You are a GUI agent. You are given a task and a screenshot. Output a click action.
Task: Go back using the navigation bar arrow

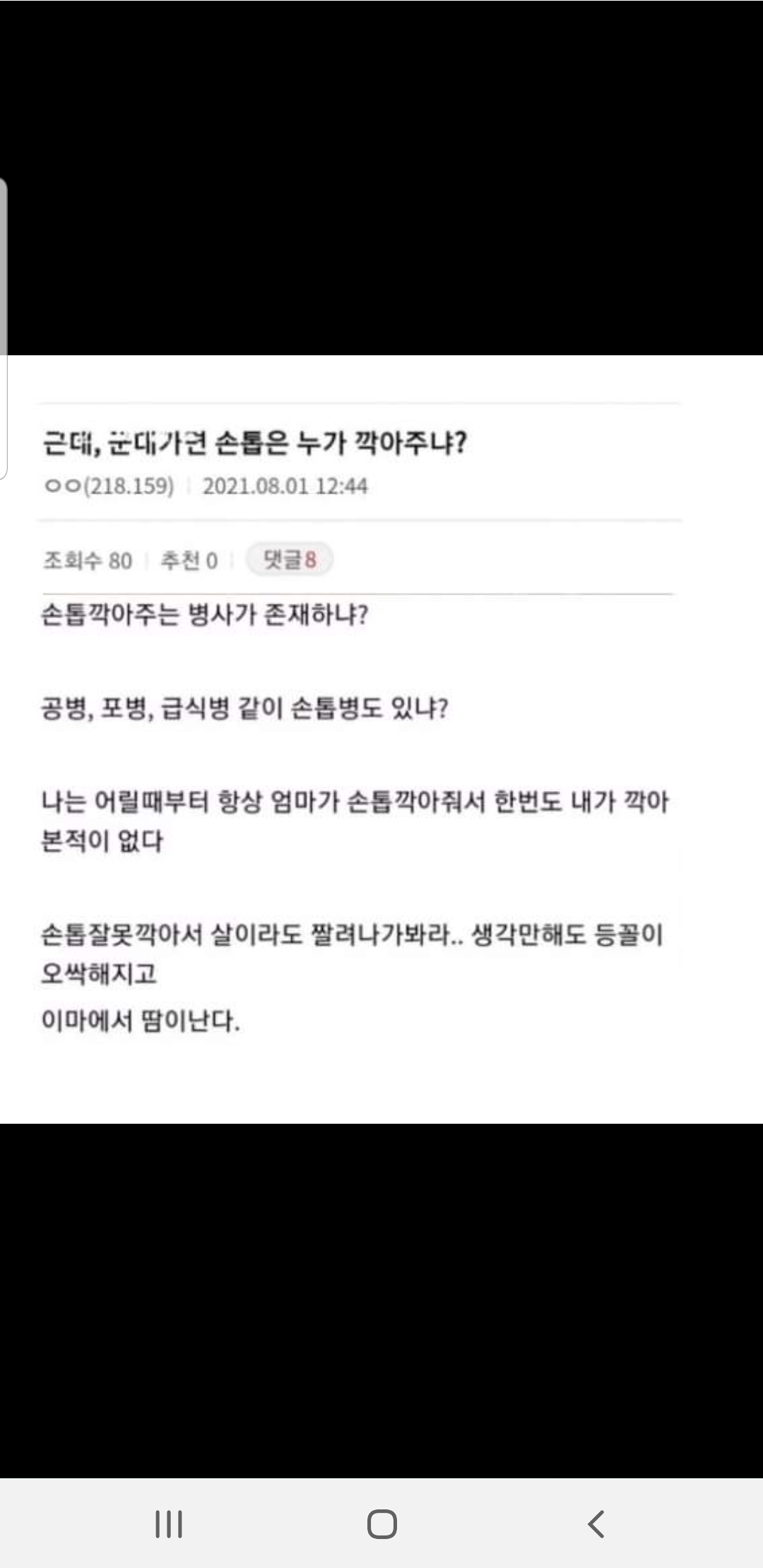(596, 1524)
